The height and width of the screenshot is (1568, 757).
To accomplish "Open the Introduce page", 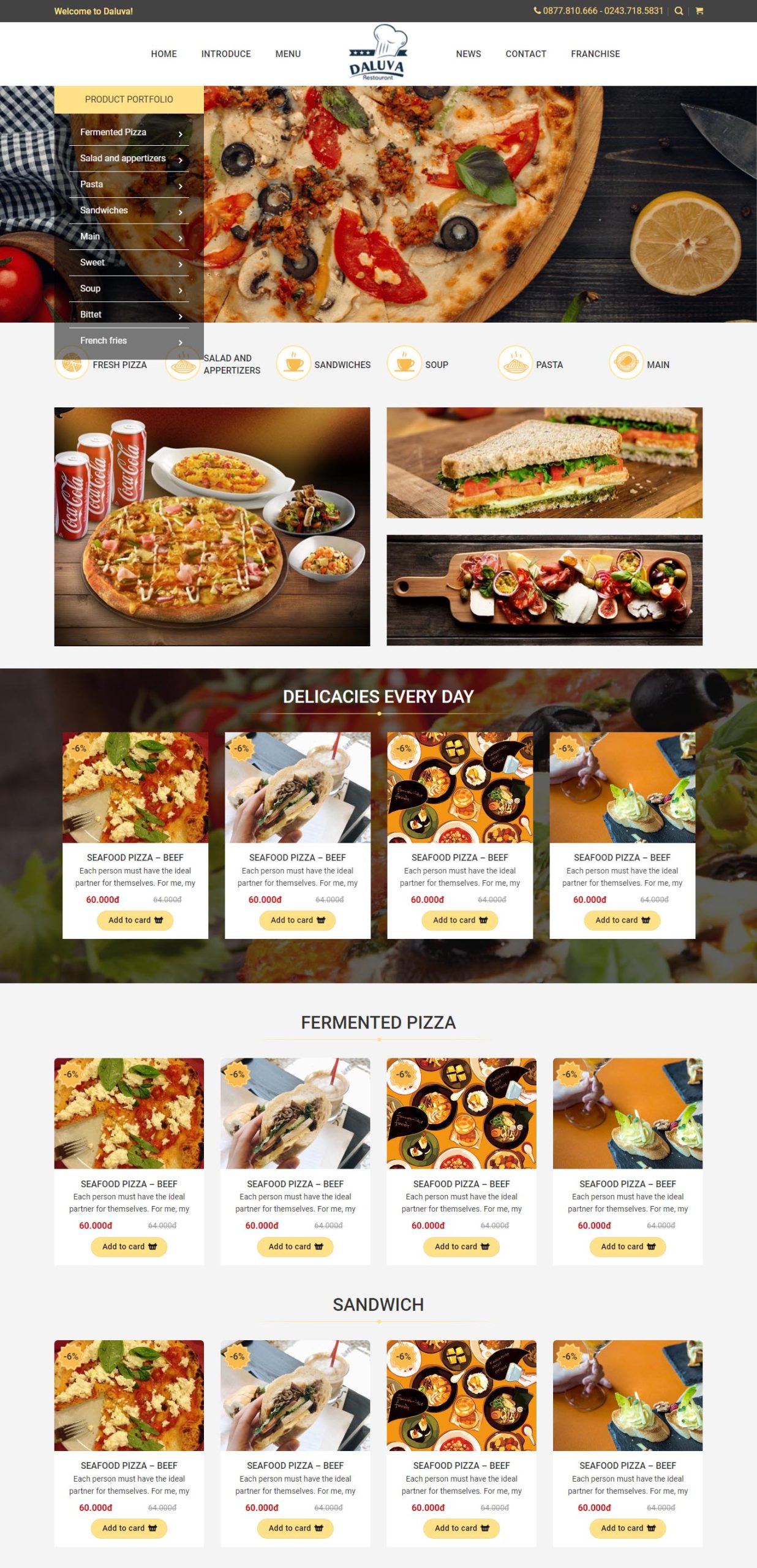I will 226,54.
